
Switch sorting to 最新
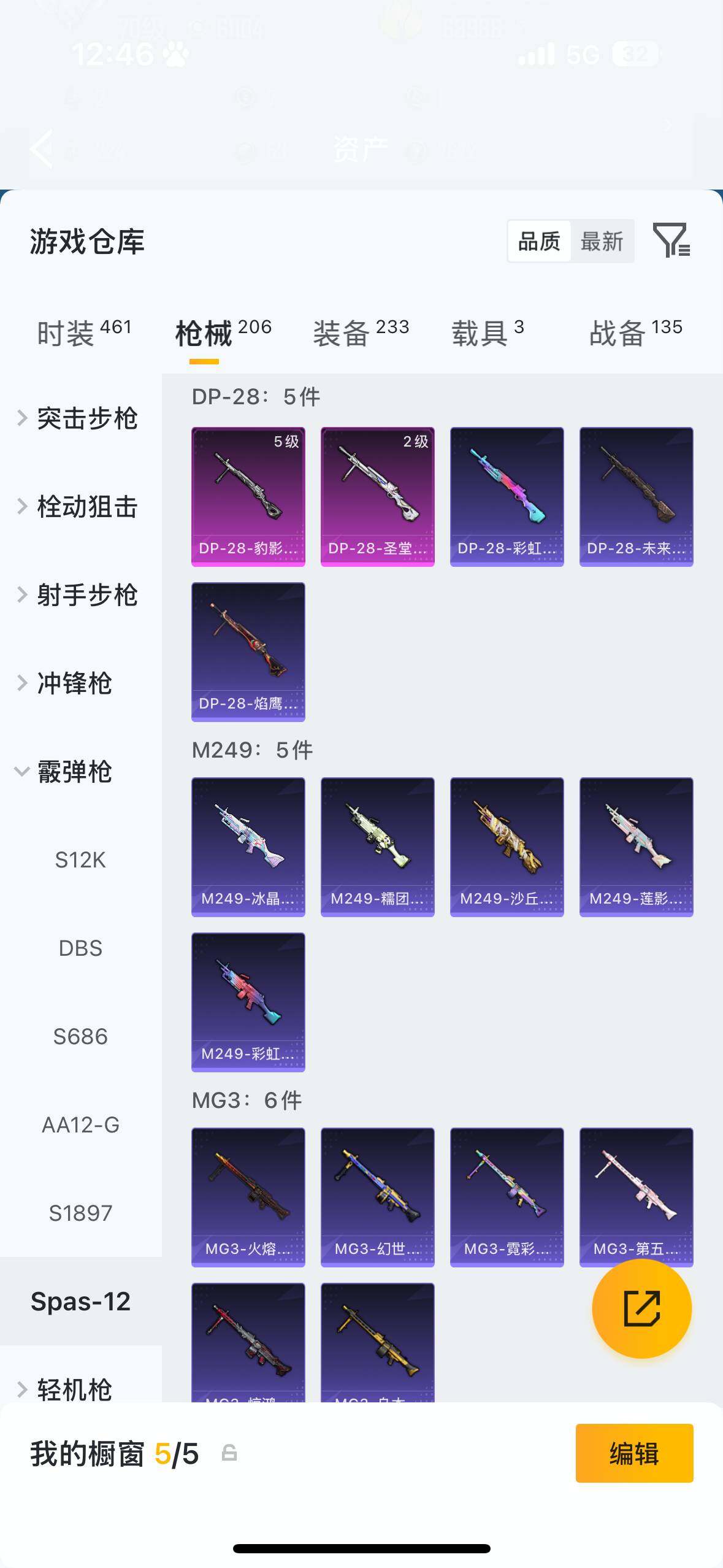point(603,241)
